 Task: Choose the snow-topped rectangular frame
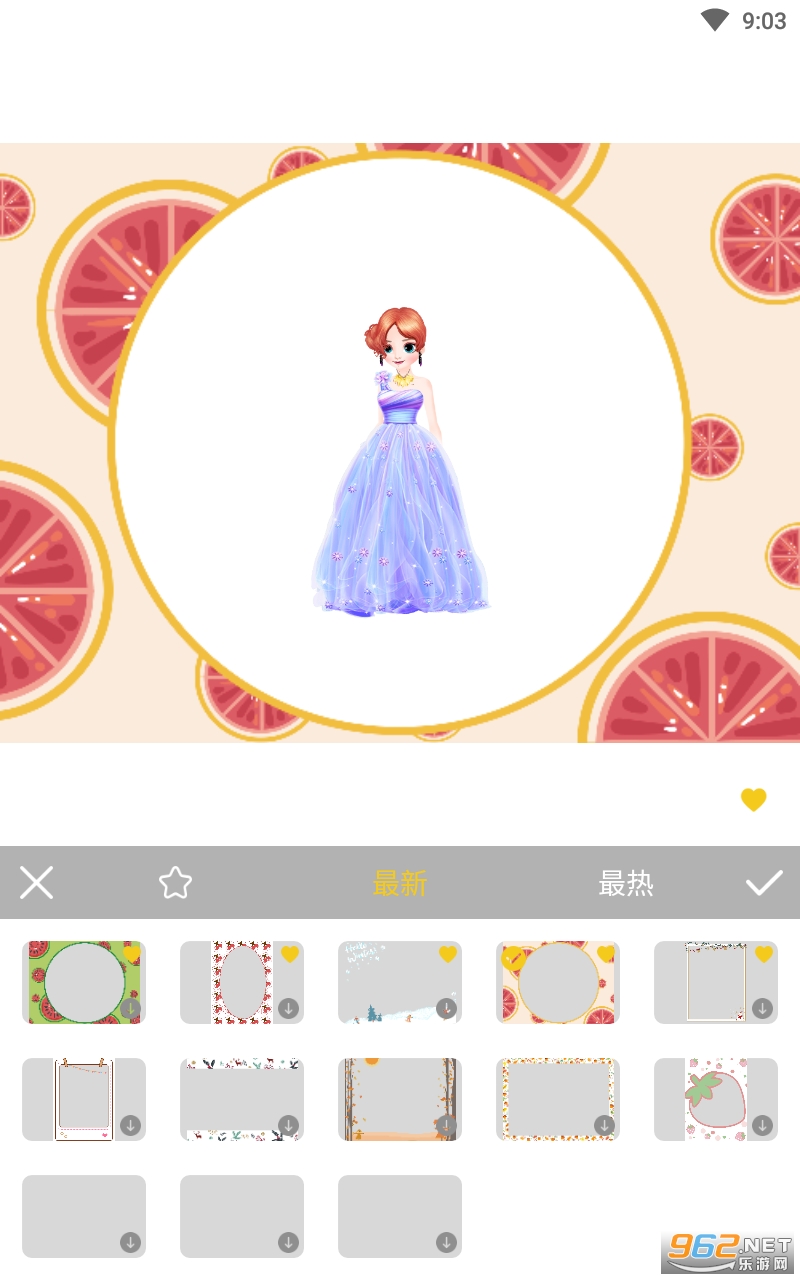click(x=716, y=982)
